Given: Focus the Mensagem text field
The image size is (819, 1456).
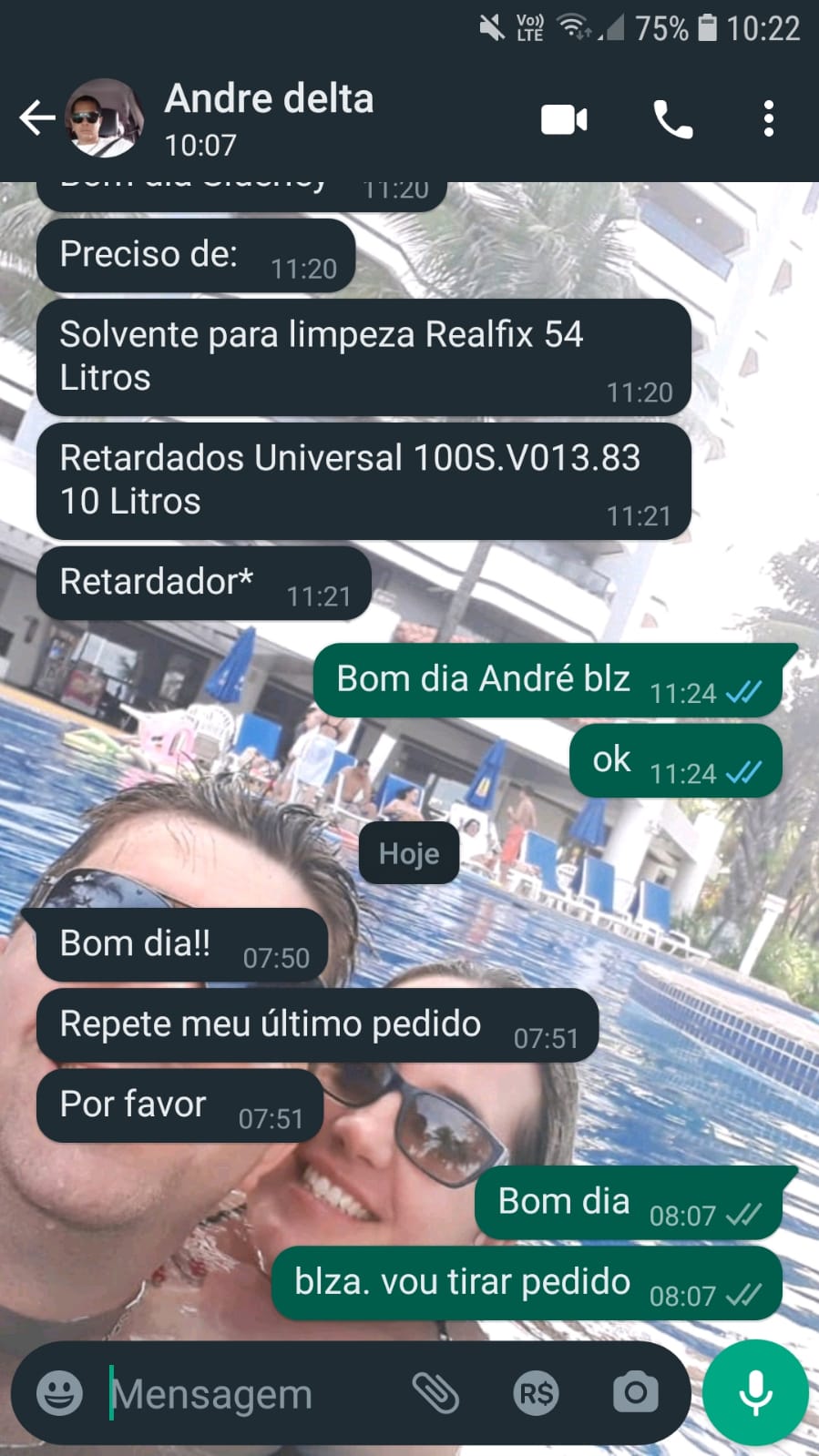Looking at the screenshot, I should point(246,1393).
